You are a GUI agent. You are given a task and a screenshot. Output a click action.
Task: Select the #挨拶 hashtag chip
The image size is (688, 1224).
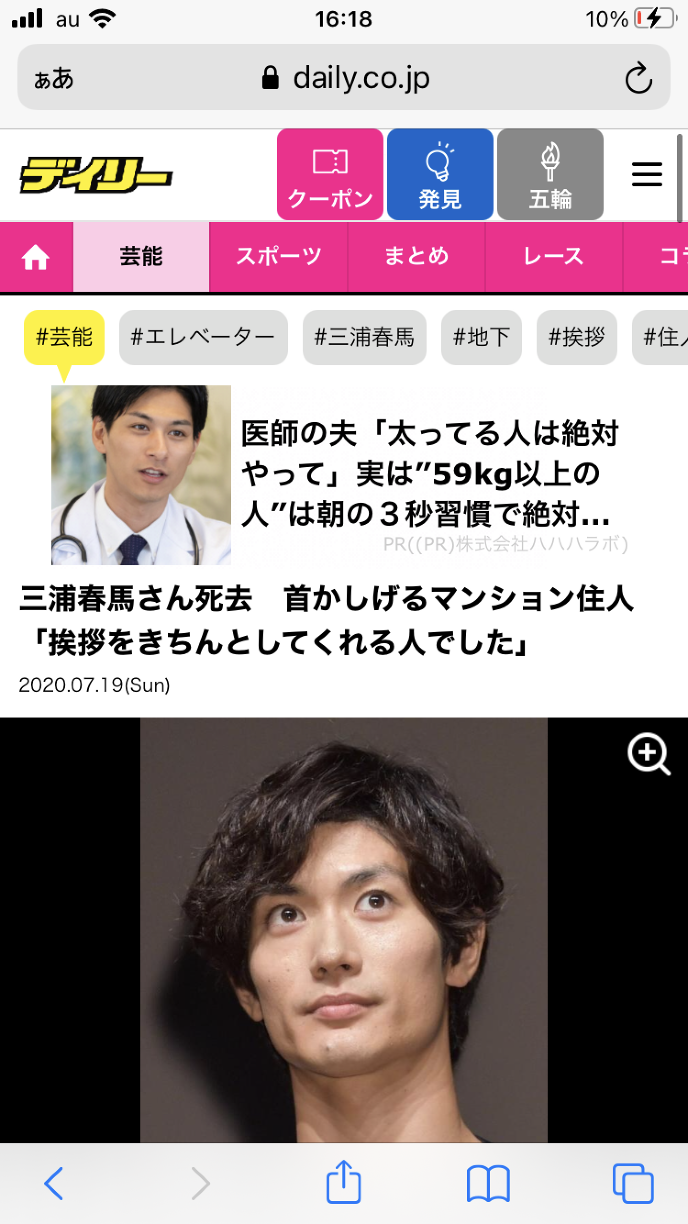(576, 337)
